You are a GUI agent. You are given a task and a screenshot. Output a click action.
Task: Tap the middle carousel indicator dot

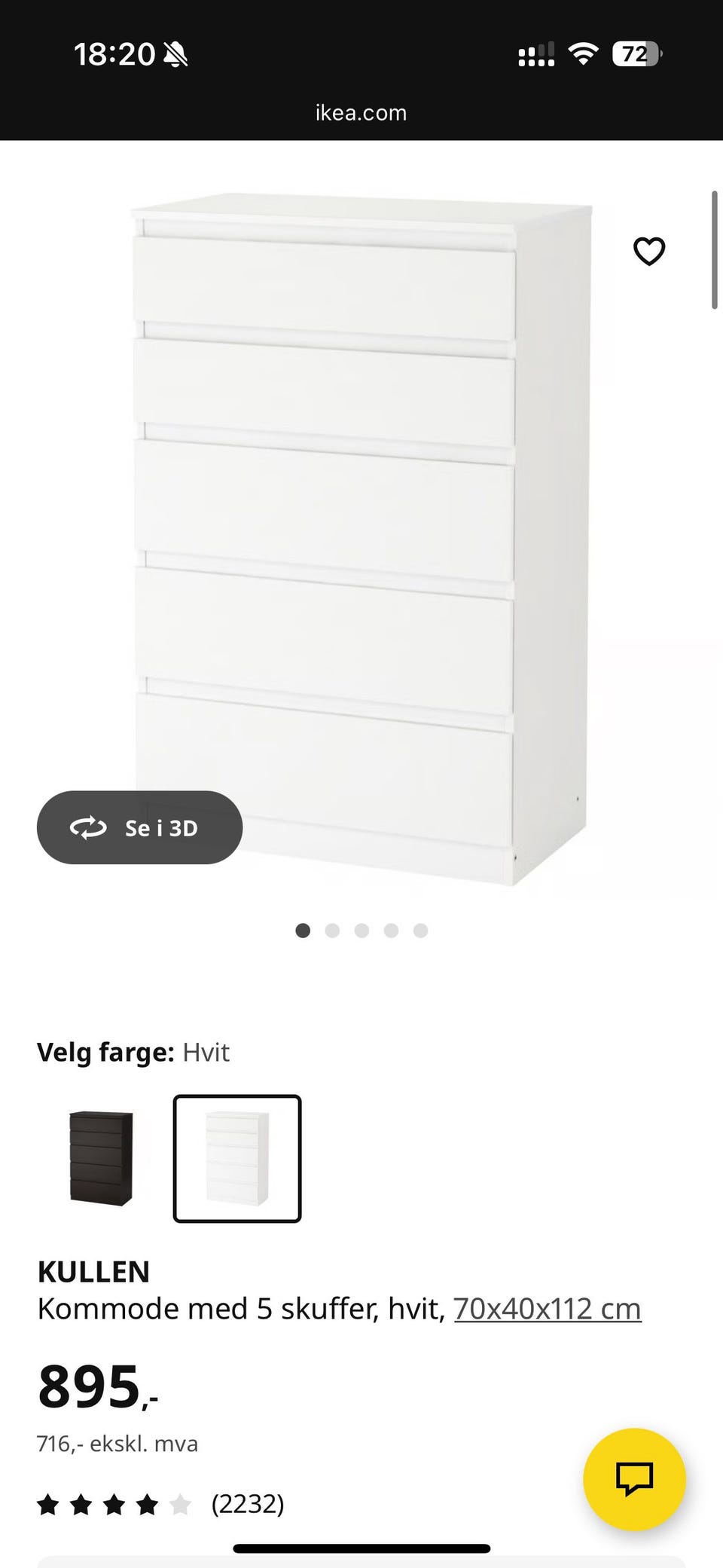[361, 931]
